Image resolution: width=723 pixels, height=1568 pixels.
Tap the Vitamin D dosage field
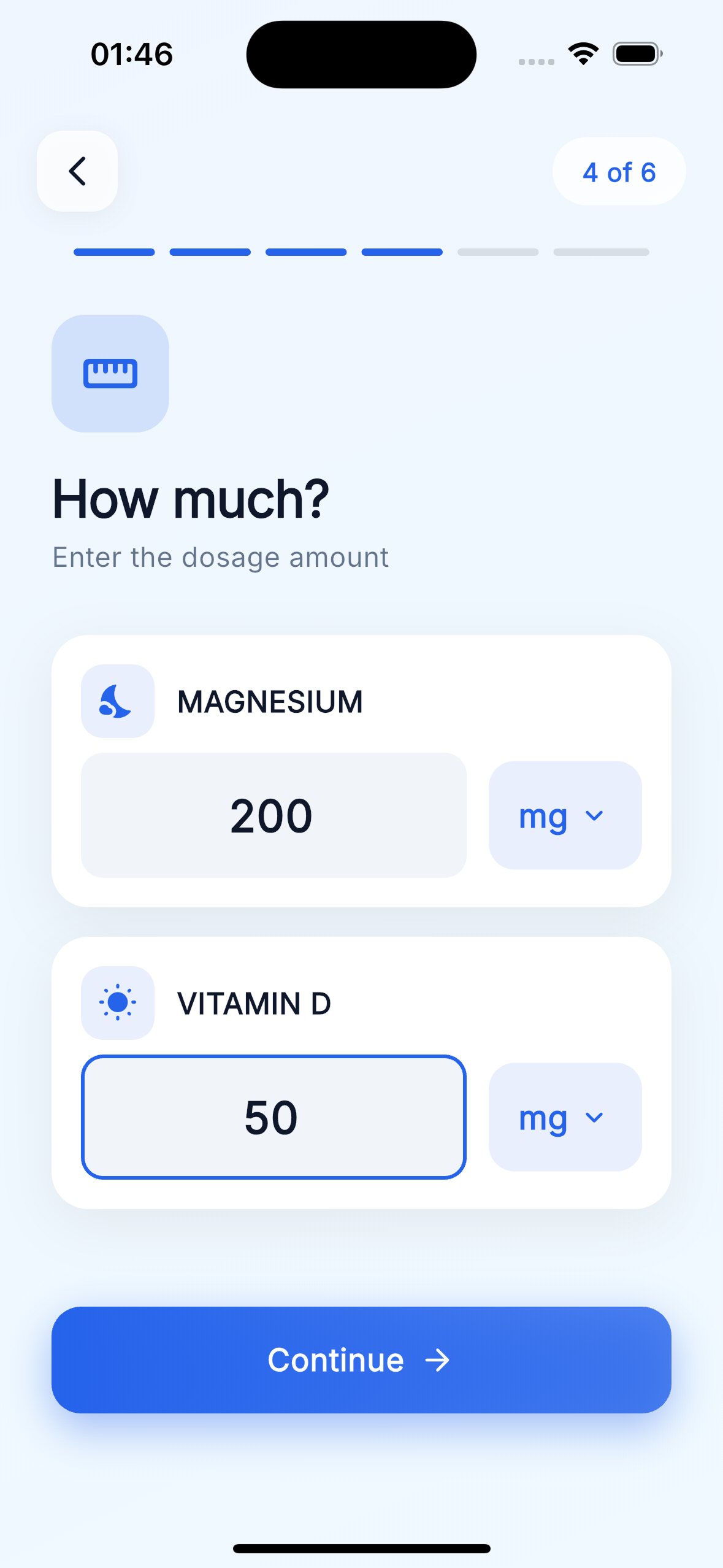pyautogui.click(x=274, y=1117)
